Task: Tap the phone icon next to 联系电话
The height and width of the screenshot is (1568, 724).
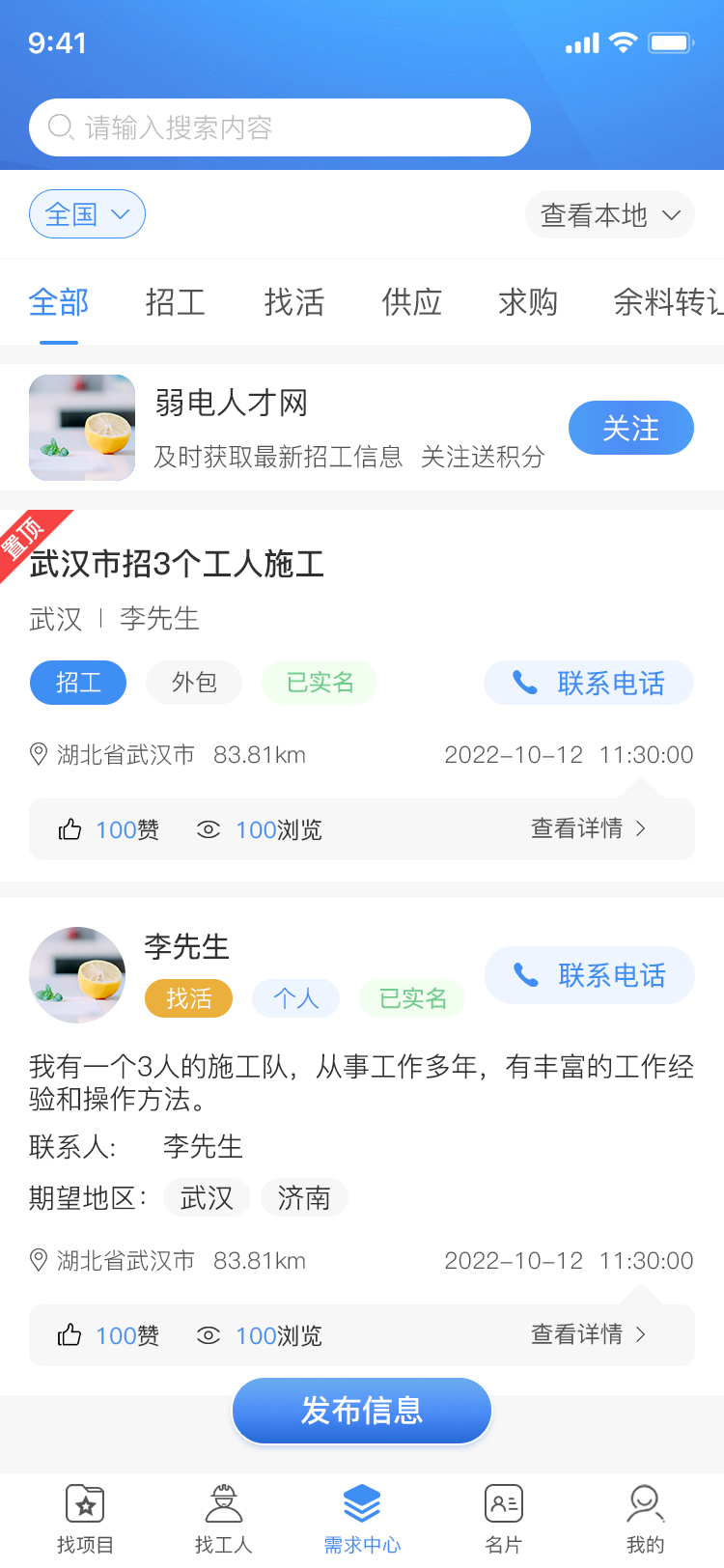Action: pyautogui.click(x=526, y=683)
